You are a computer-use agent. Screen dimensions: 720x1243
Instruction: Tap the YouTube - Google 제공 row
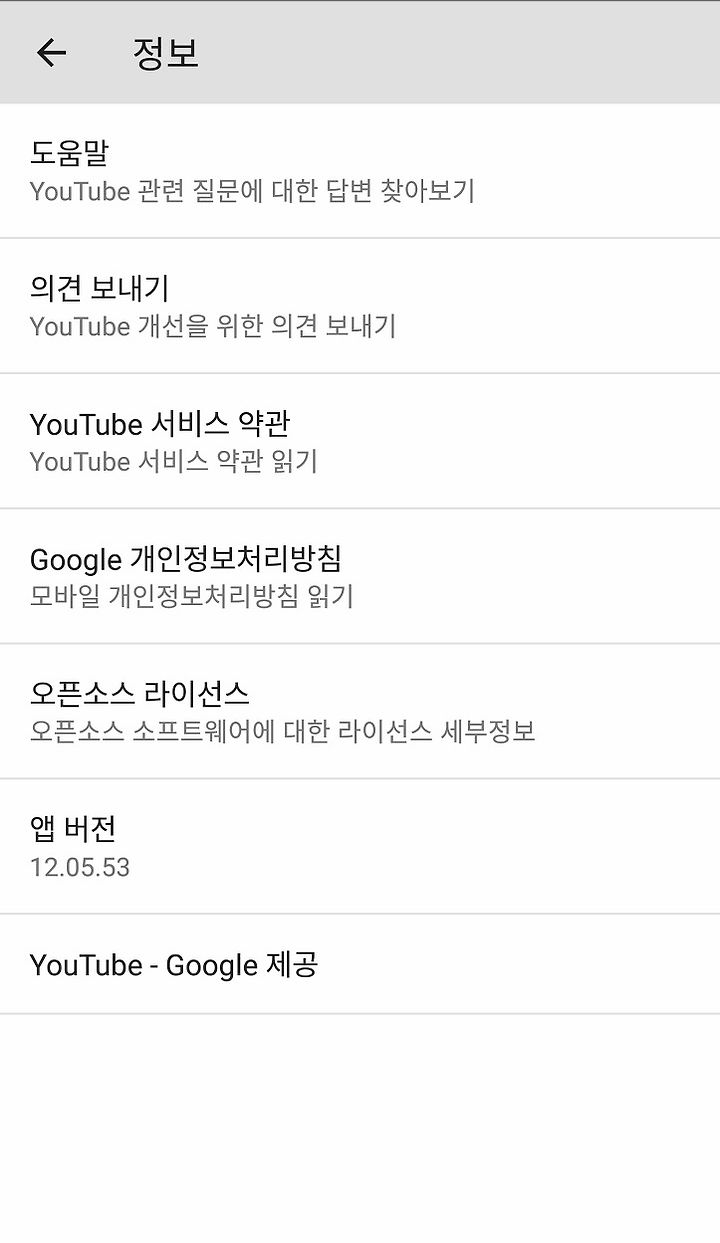(x=360, y=964)
